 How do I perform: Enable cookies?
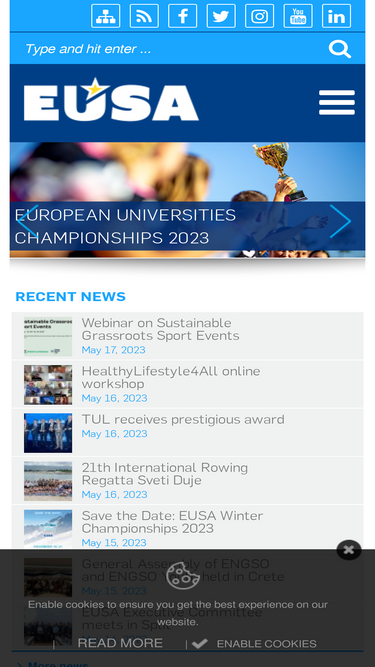(x=255, y=644)
